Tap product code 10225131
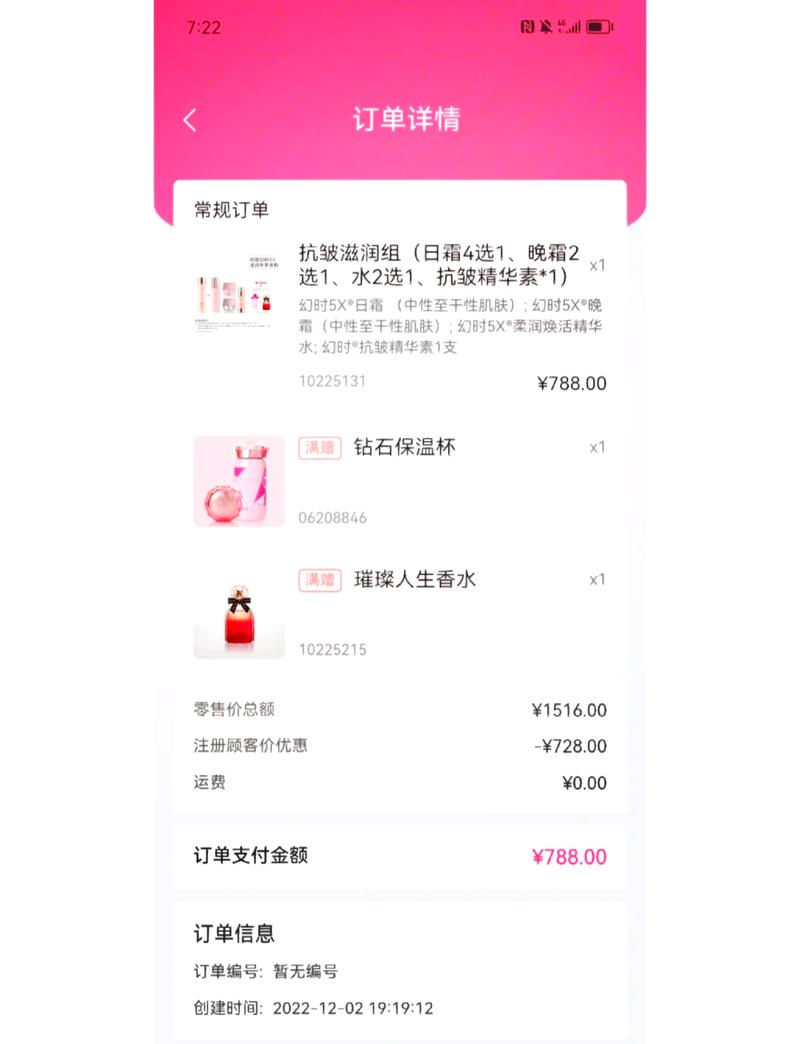Image resolution: width=800 pixels, height=1044 pixels. [x=332, y=381]
